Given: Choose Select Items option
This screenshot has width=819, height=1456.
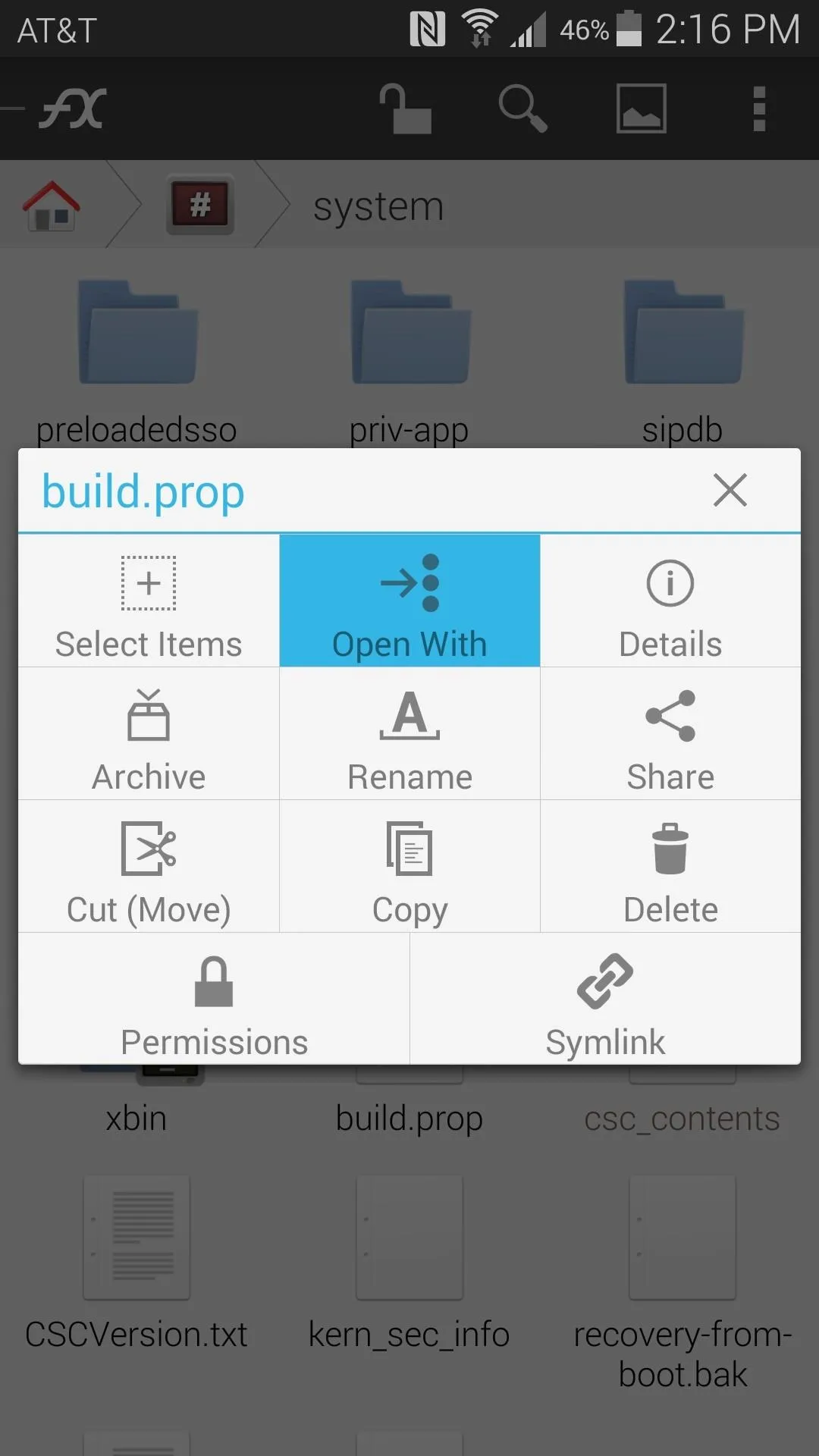Looking at the screenshot, I should [149, 601].
